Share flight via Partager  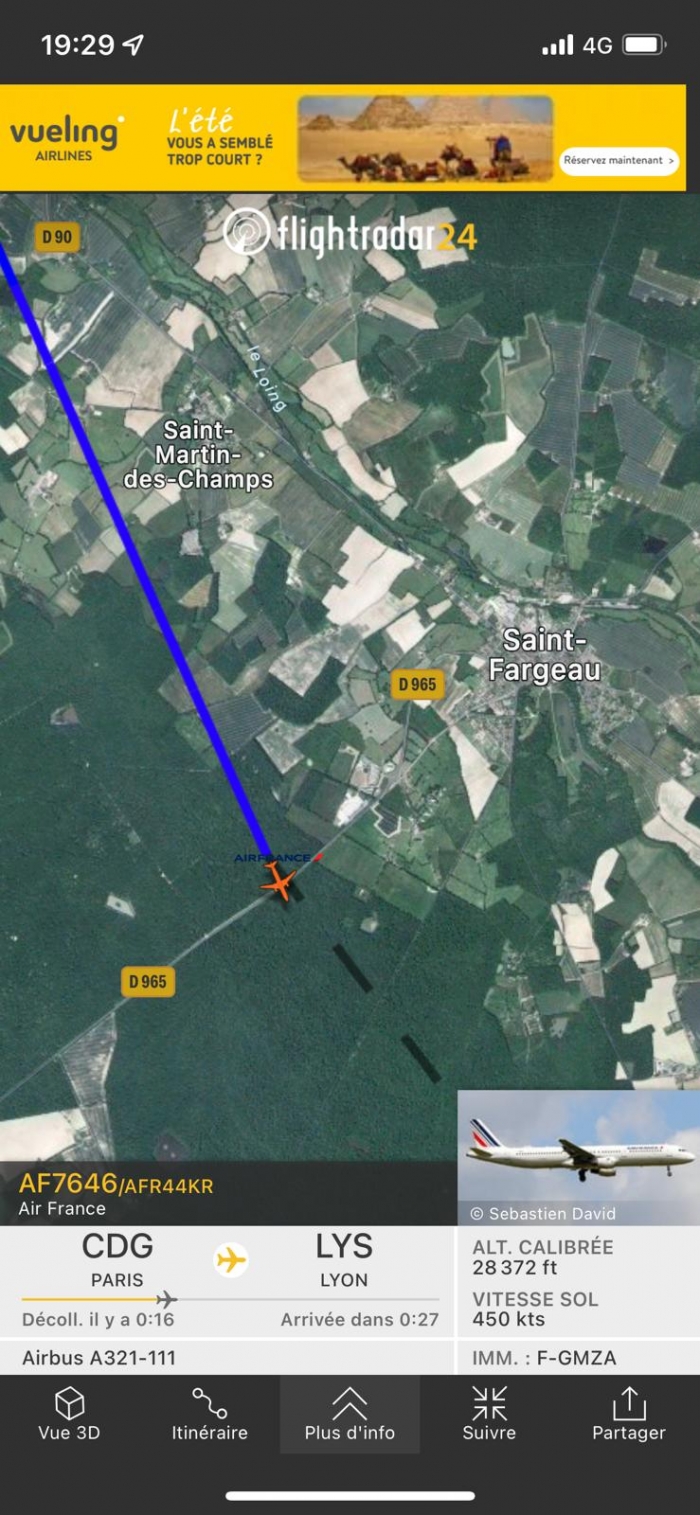coord(628,1413)
